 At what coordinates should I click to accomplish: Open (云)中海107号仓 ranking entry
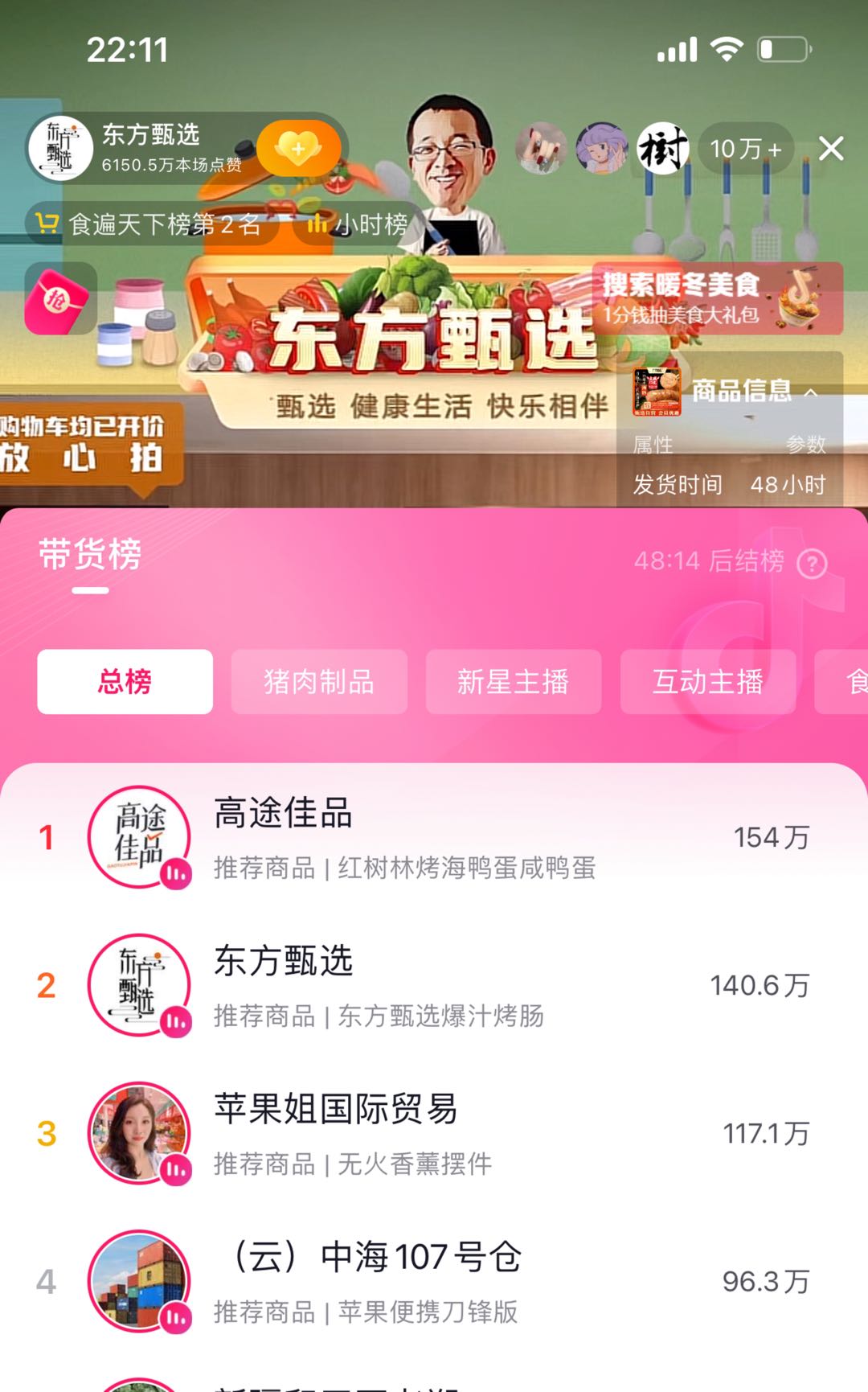[434, 1282]
